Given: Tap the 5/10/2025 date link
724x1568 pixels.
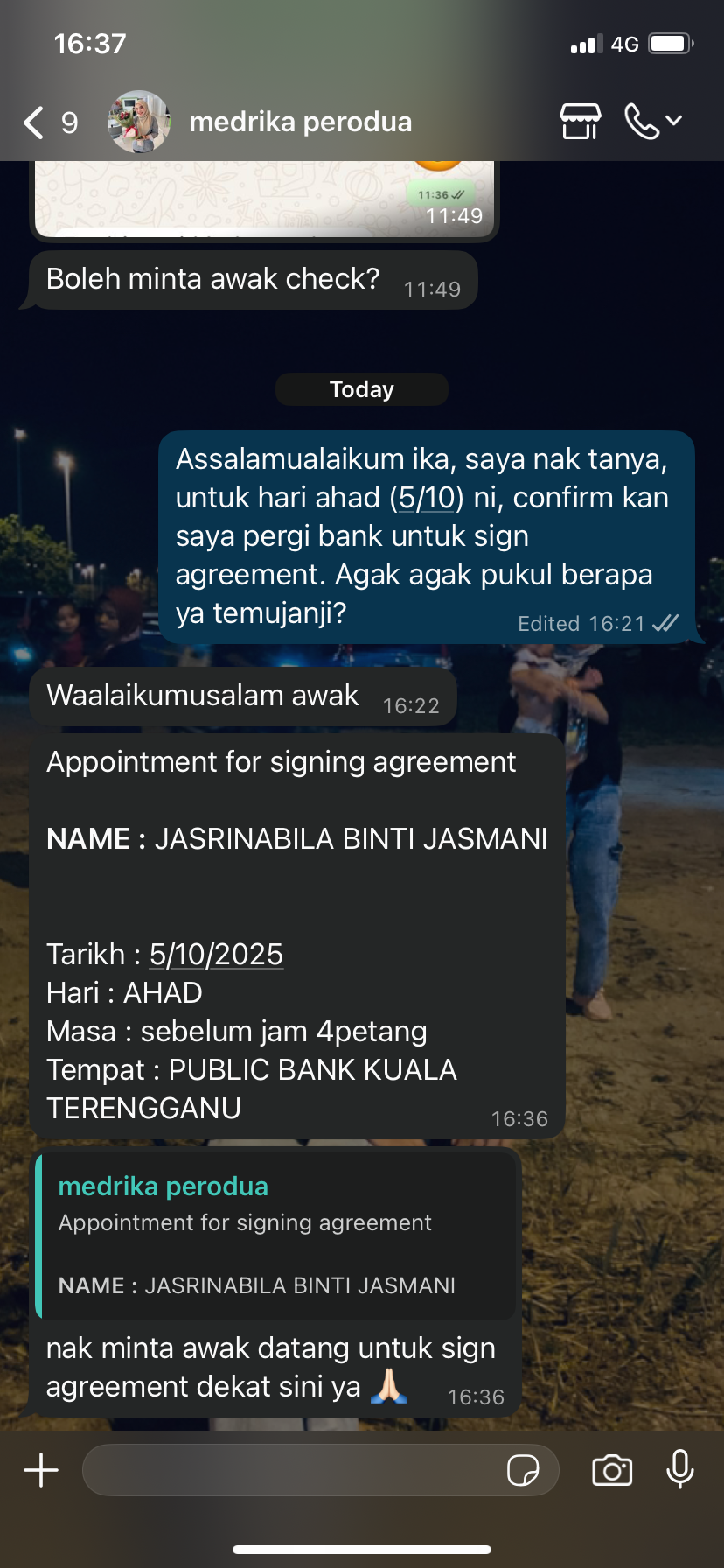Looking at the screenshot, I should coord(216,955).
